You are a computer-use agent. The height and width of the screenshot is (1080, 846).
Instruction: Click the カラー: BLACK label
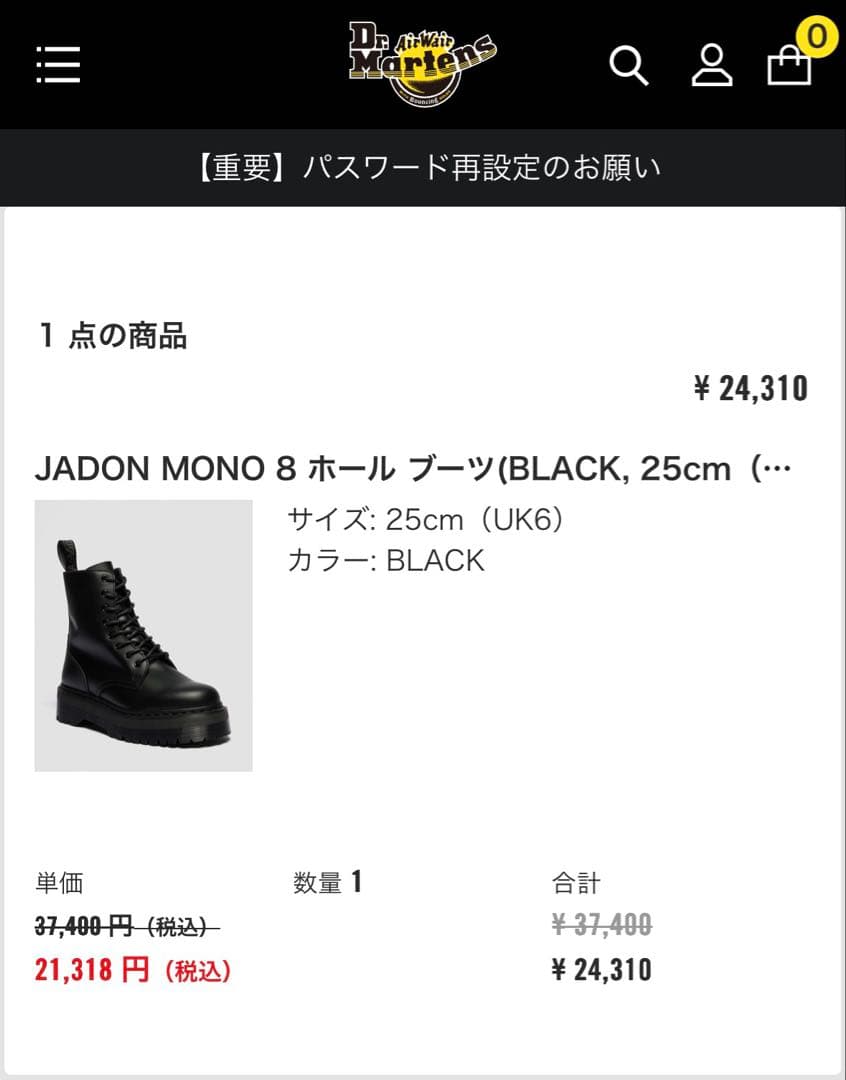pyautogui.click(x=383, y=560)
